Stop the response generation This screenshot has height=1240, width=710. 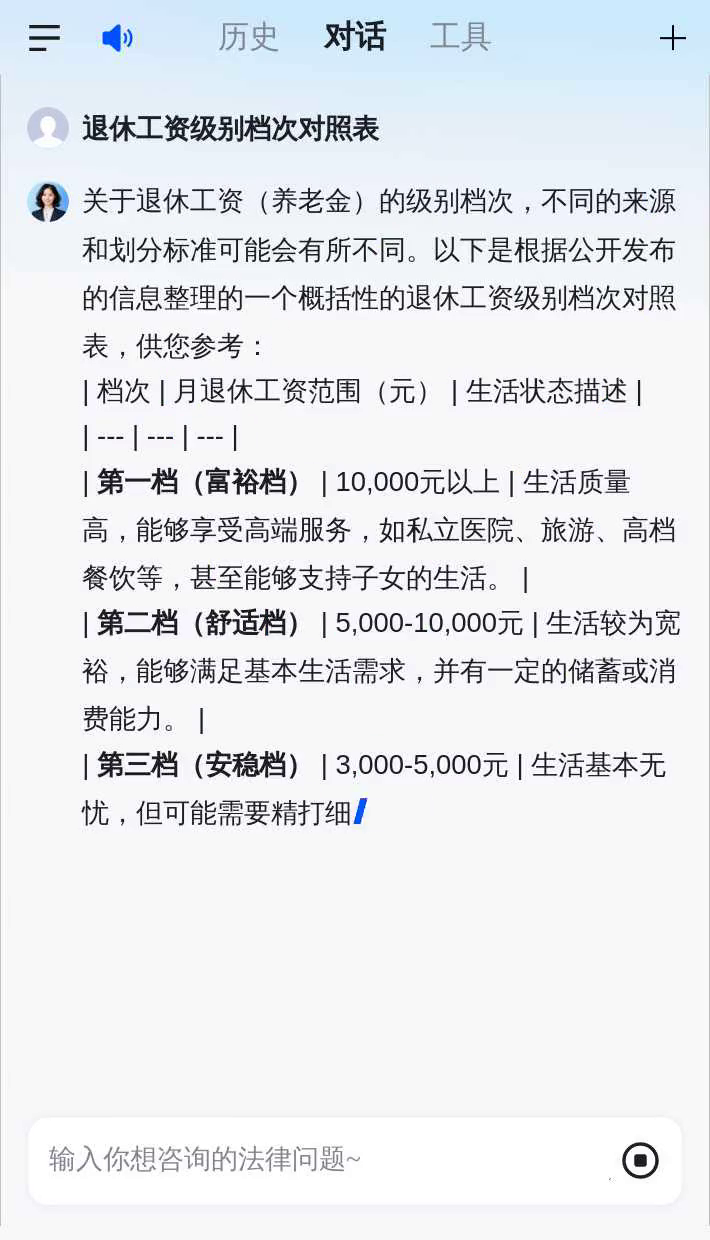(x=640, y=1160)
